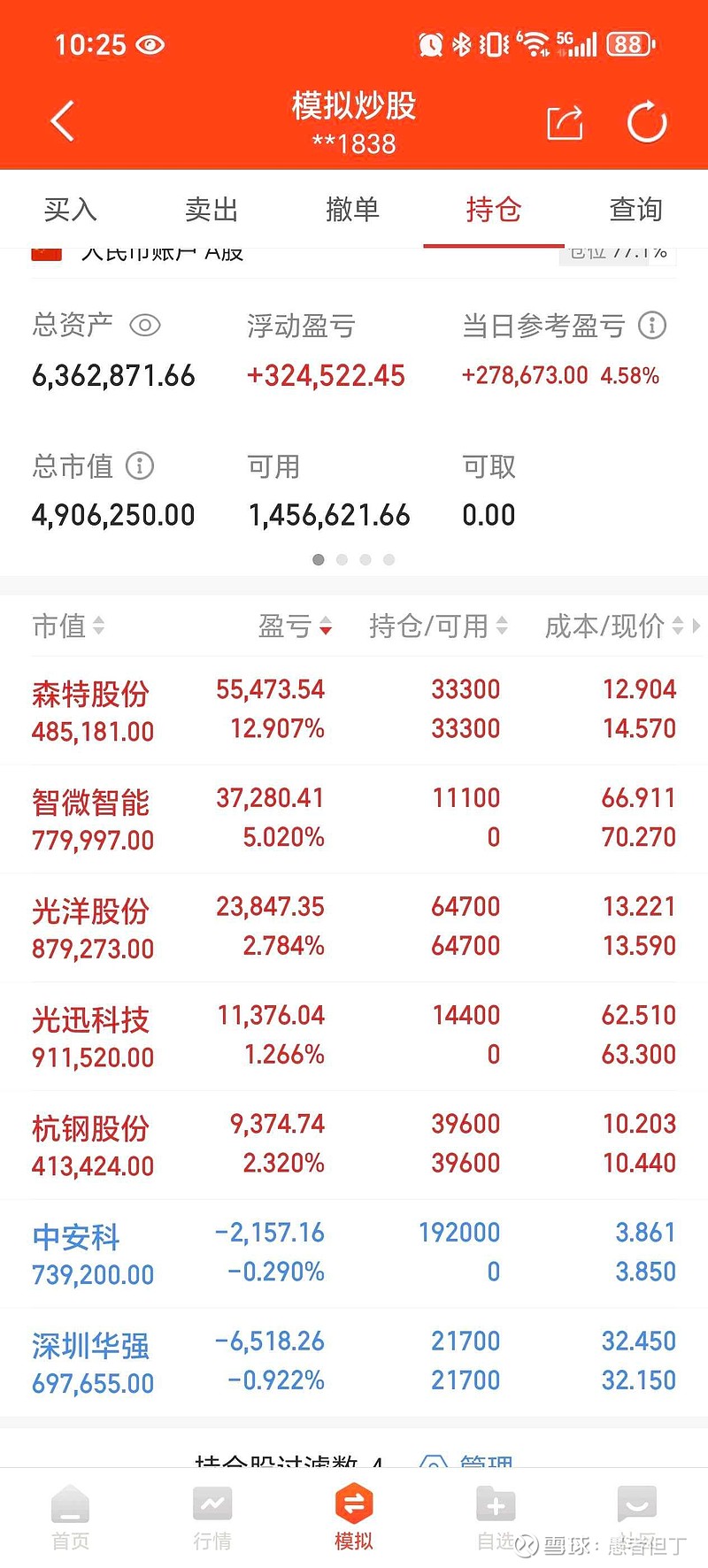Open the 中安科 holding row
The width and height of the screenshot is (708, 1568).
tap(354, 1254)
